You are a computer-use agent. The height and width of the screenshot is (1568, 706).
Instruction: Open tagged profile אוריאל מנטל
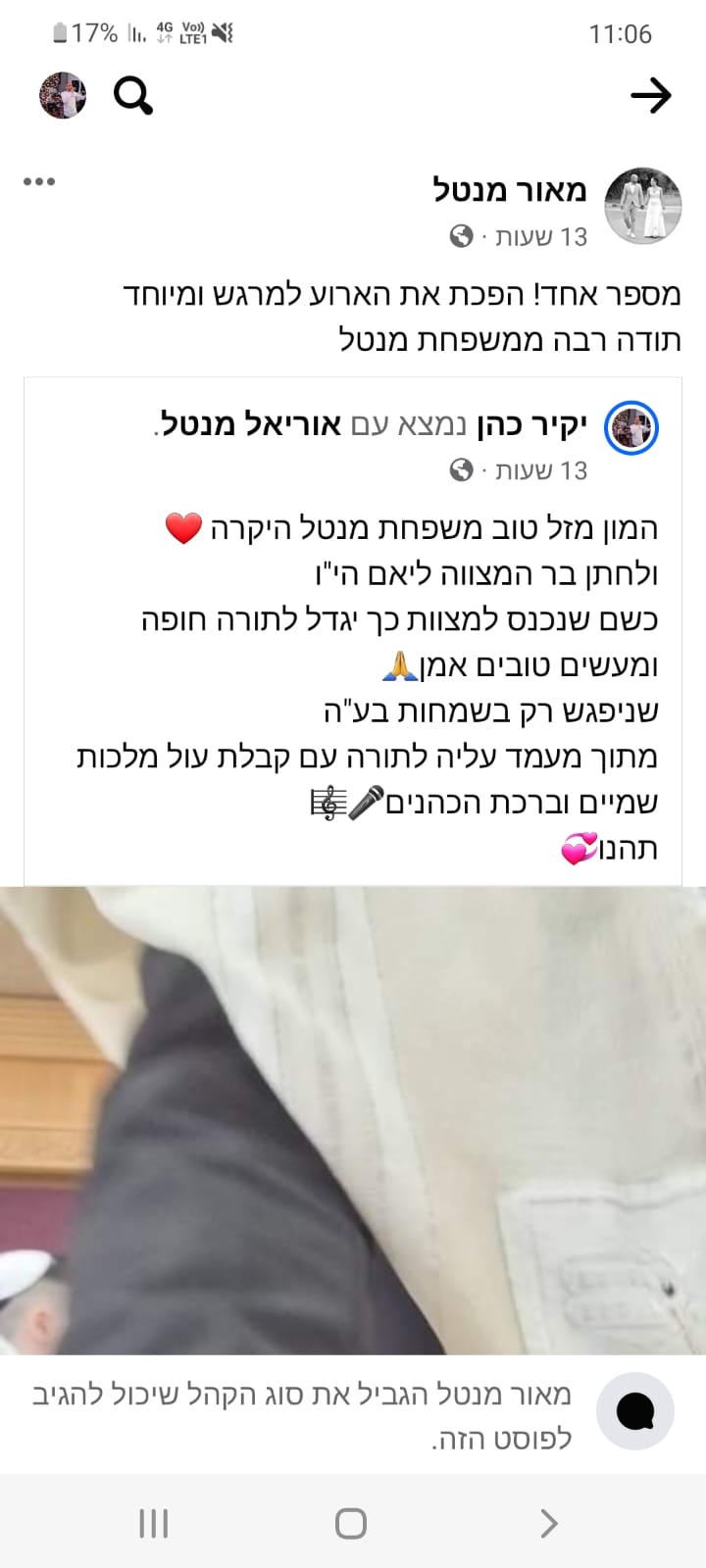point(250,424)
